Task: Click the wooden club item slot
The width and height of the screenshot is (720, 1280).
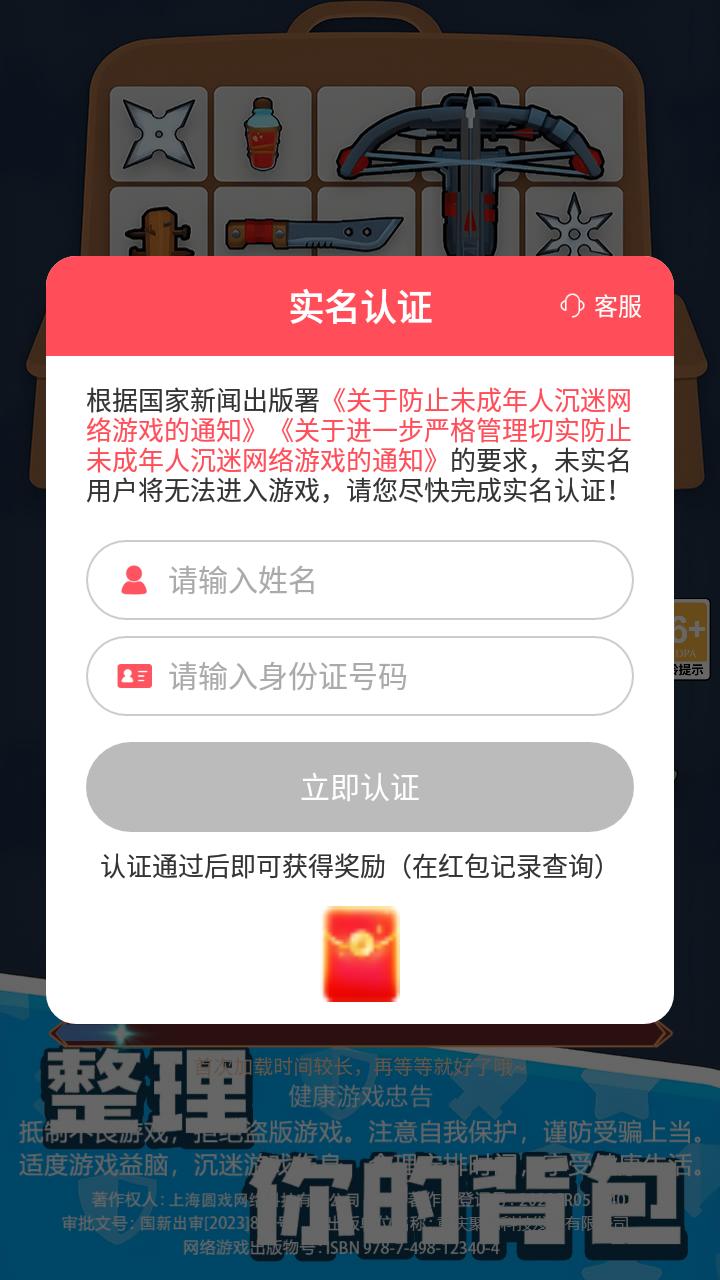Action: 157,235
